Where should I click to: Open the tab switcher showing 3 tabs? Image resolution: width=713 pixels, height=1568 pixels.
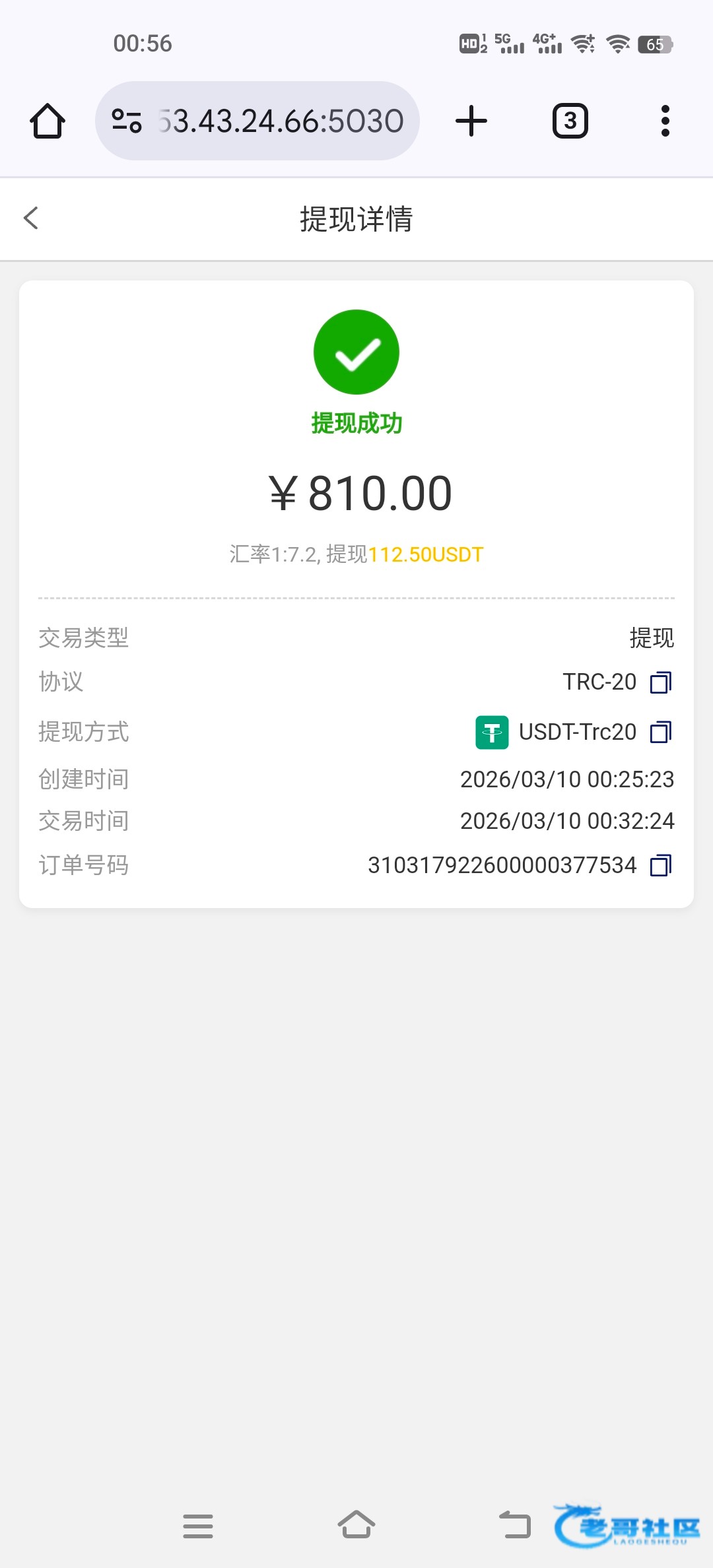pos(570,121)
